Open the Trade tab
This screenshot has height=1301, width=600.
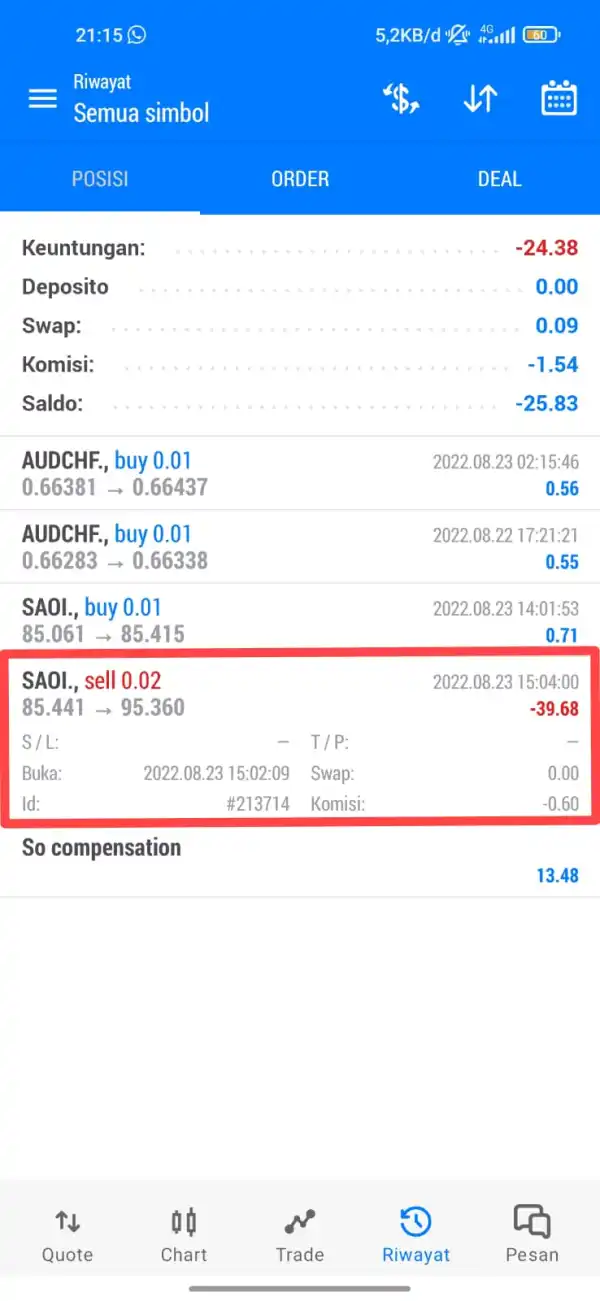pos(300,1236)
